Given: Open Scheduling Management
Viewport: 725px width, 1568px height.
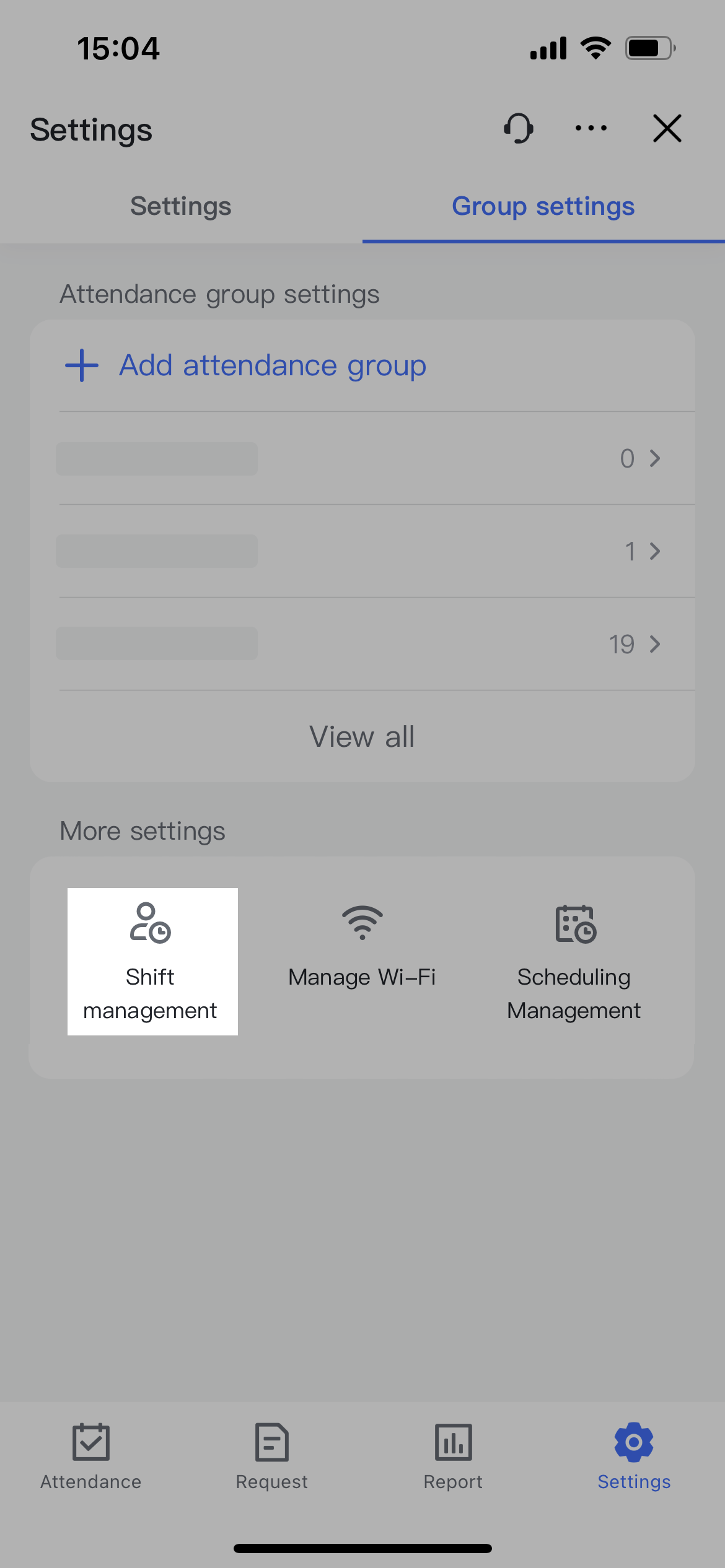Looking at the screenshot, I should [x=574, y=961].
